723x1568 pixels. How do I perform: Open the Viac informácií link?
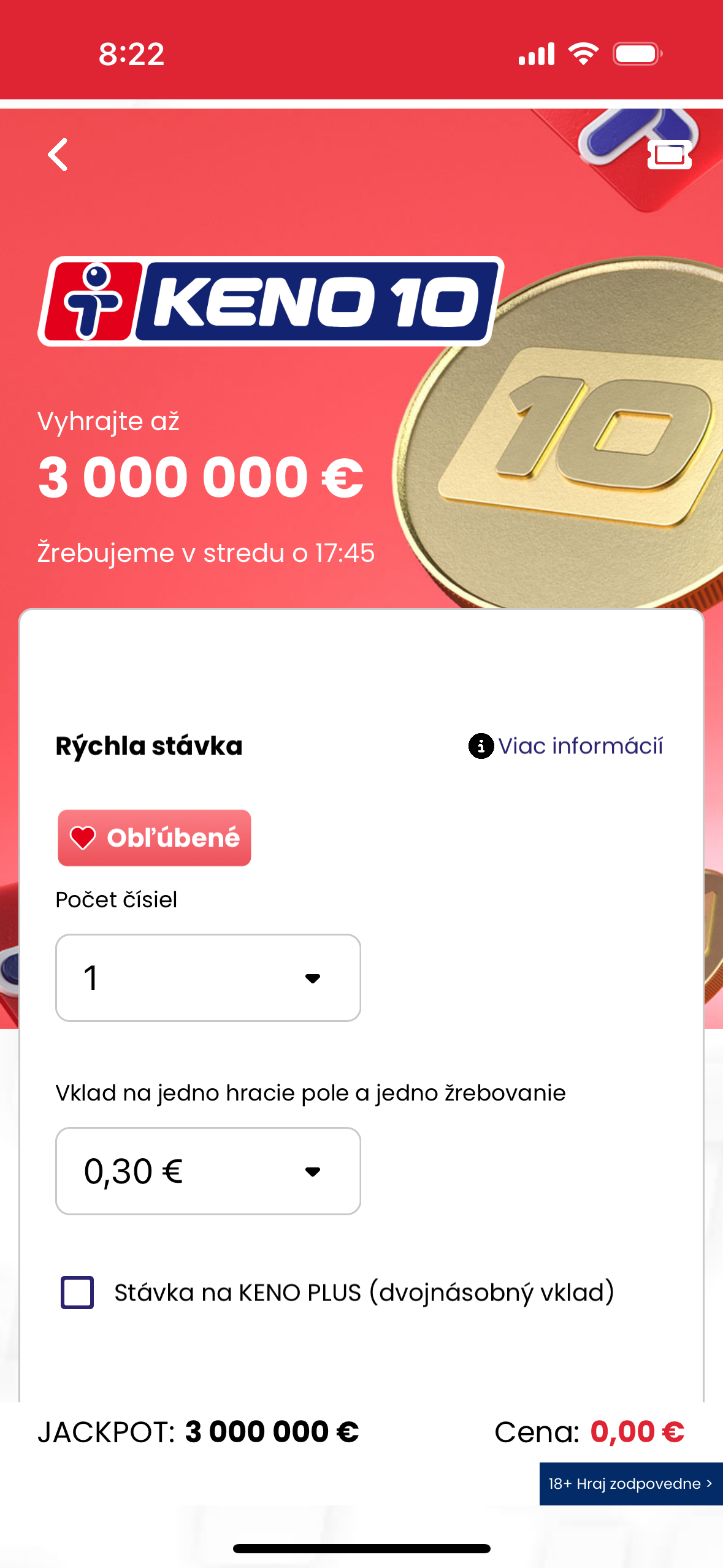point(567,746)
